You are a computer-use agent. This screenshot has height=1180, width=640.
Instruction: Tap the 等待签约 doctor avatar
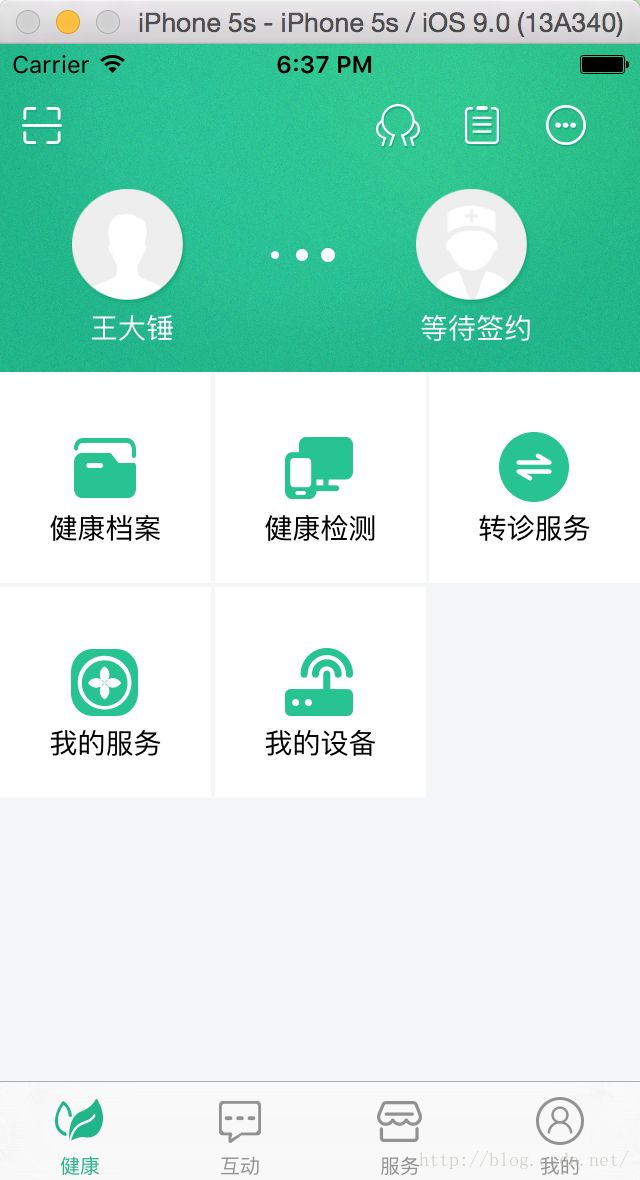471,245
